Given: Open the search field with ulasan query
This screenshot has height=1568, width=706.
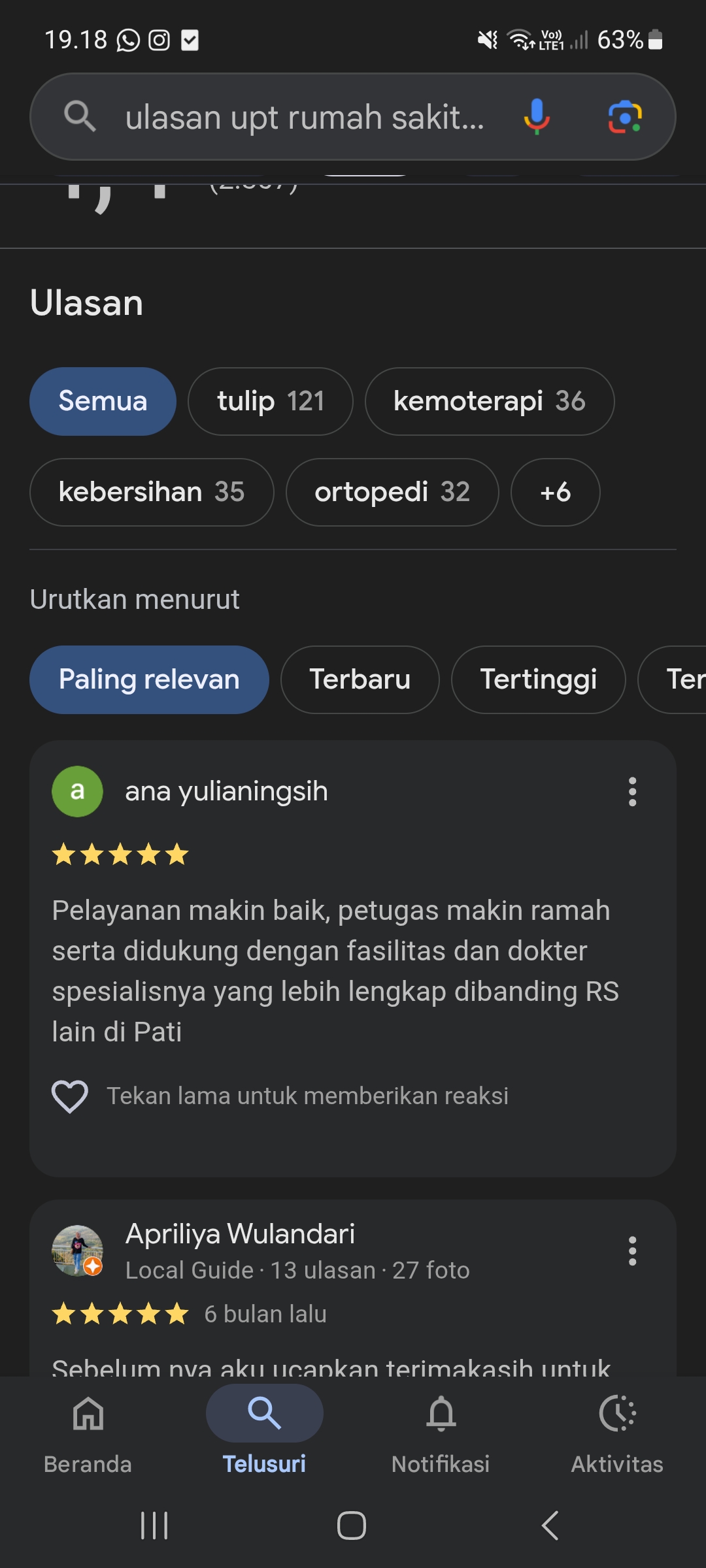Looking at the screenshot, I should point(304,118).
